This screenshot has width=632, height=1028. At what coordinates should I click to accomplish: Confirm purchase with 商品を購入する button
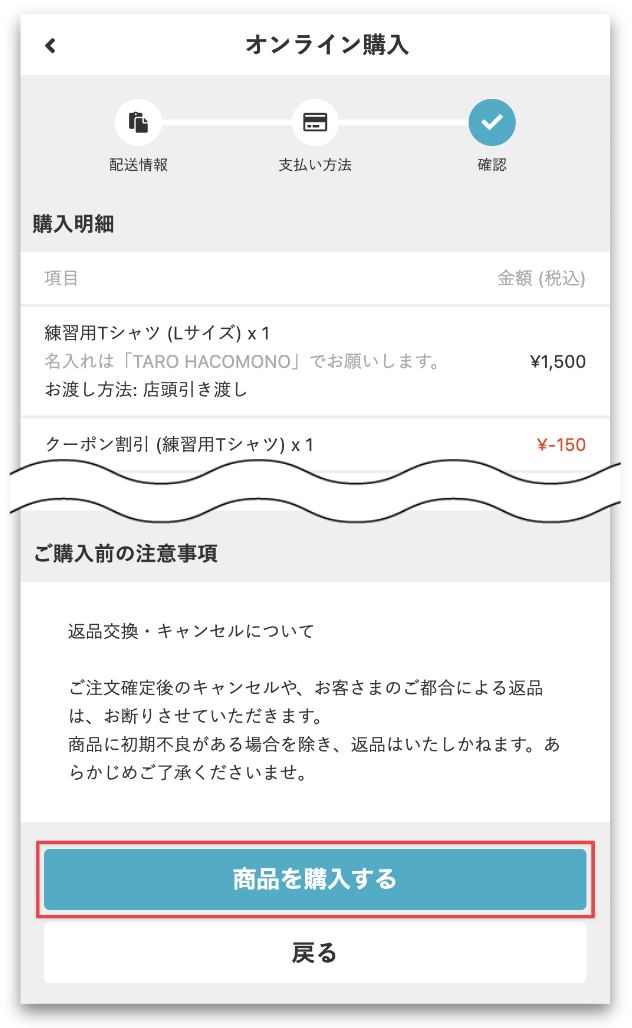point(315,880)
